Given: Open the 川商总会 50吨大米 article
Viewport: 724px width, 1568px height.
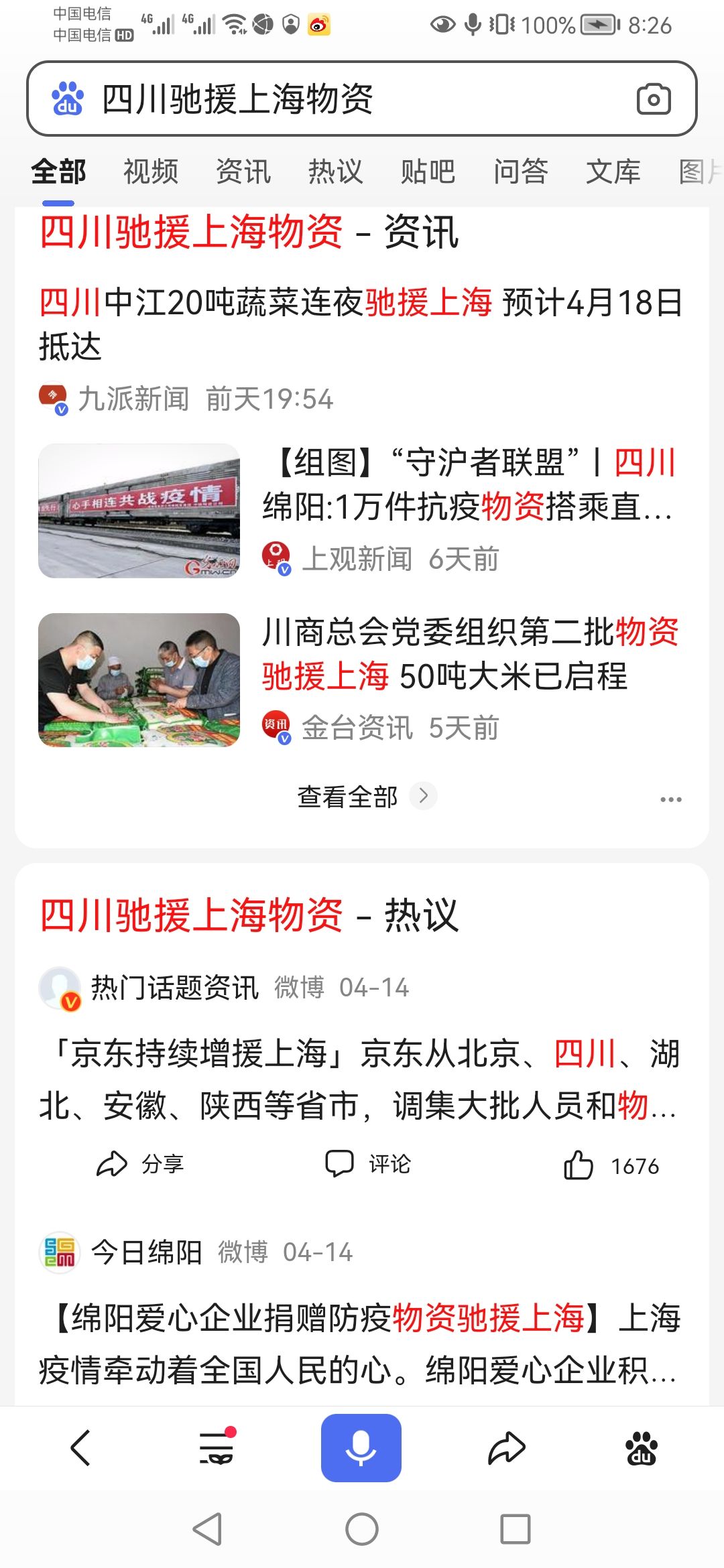Looking at the screenshot, I should [469, 653].
